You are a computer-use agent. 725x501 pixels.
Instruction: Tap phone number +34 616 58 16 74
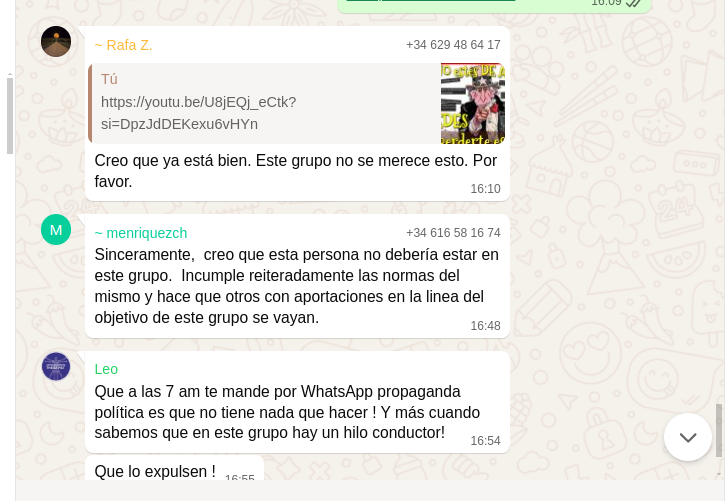pyautogui.click(x=453, y=233)
